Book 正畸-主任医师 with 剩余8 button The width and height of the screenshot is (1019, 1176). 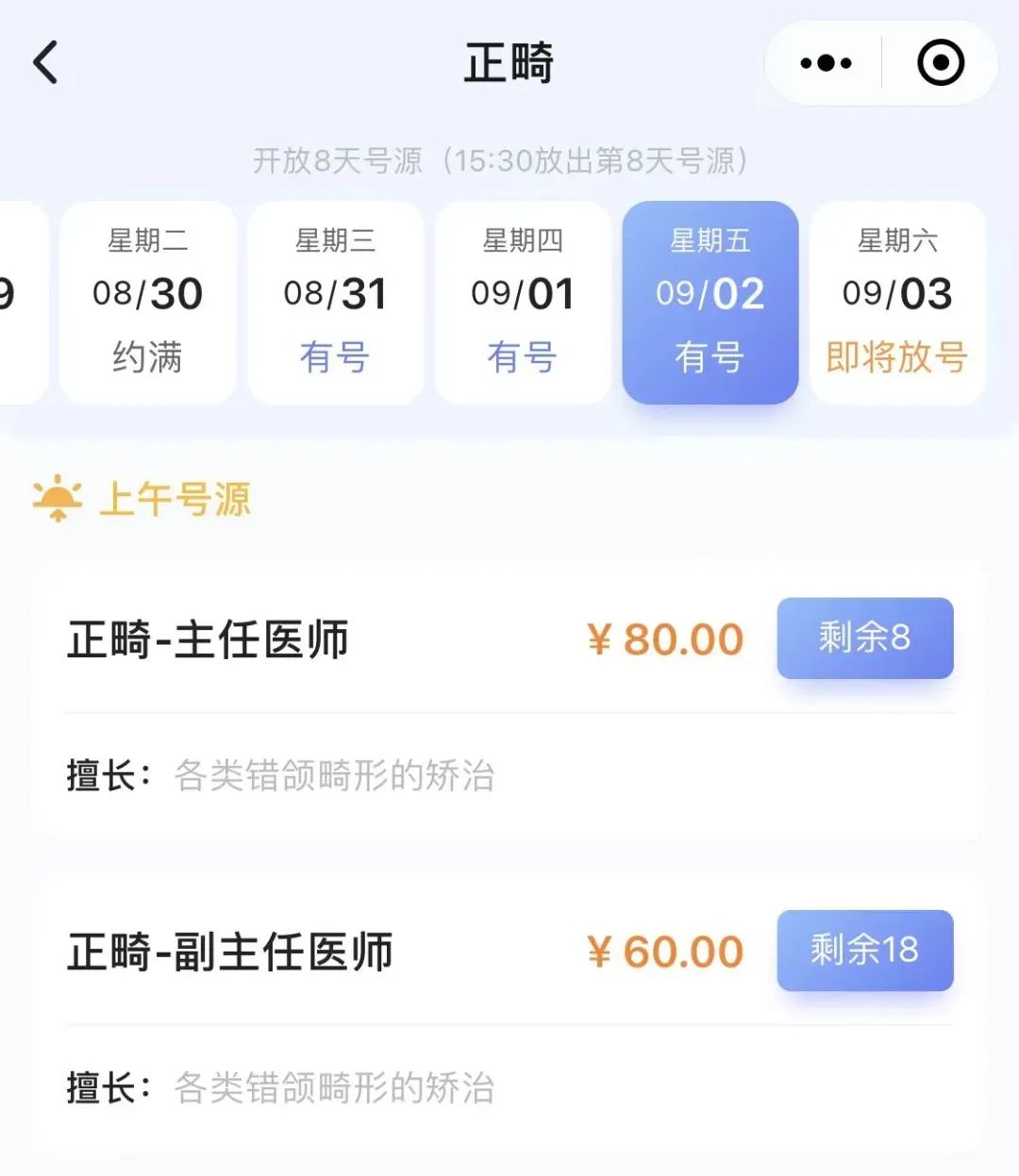tap(864, 638)
